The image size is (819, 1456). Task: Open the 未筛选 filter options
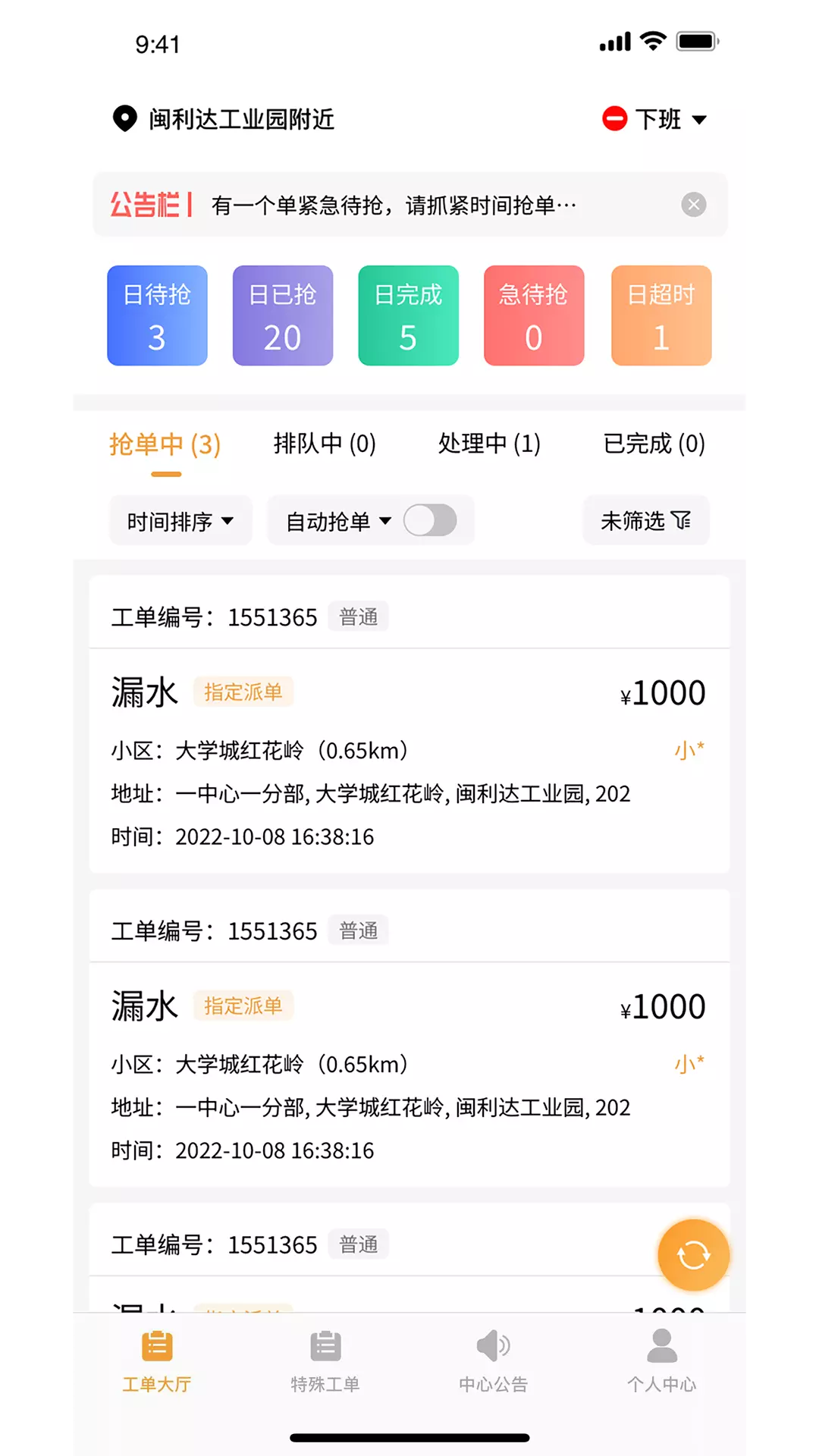646,521
